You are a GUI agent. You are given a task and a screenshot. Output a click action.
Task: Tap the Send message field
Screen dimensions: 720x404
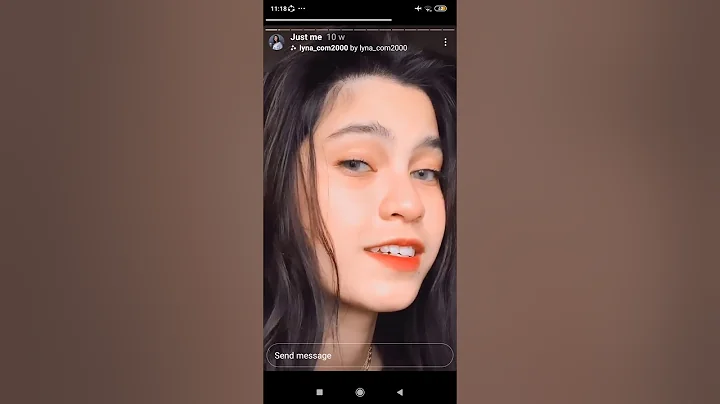[x=359, y=355]
